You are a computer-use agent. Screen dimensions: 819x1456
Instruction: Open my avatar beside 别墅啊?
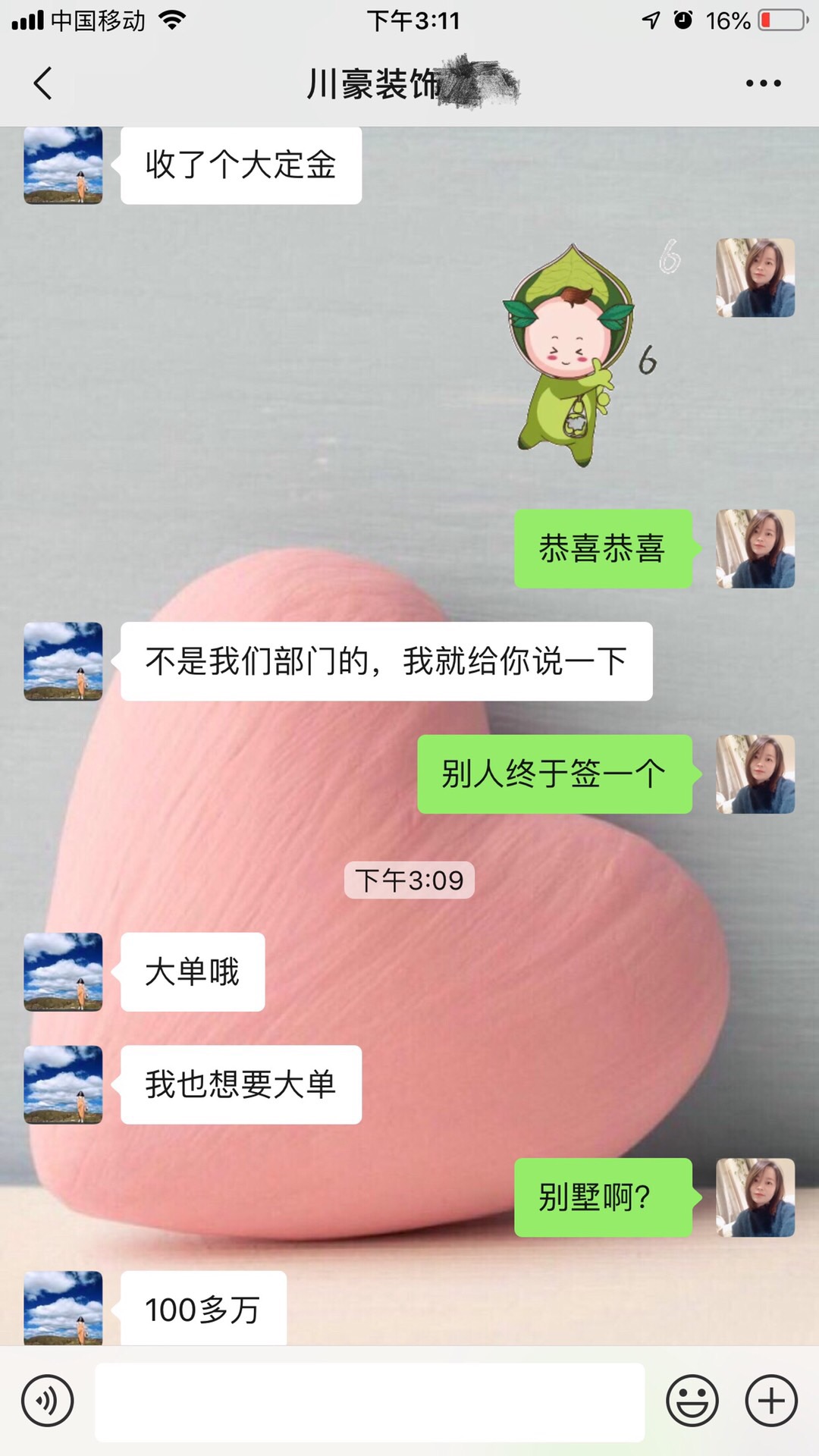tap(755, 1197)
